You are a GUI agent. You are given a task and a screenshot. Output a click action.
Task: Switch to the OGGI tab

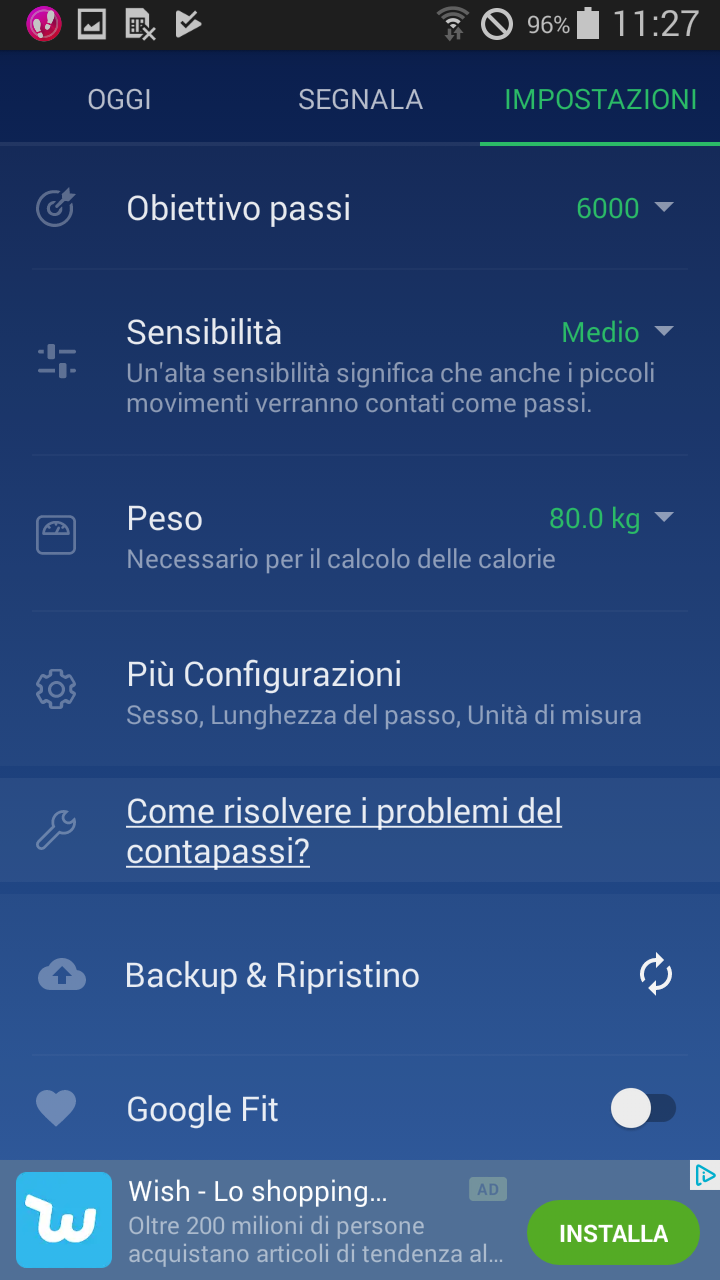pyautogui.click(x=120, y=100)
